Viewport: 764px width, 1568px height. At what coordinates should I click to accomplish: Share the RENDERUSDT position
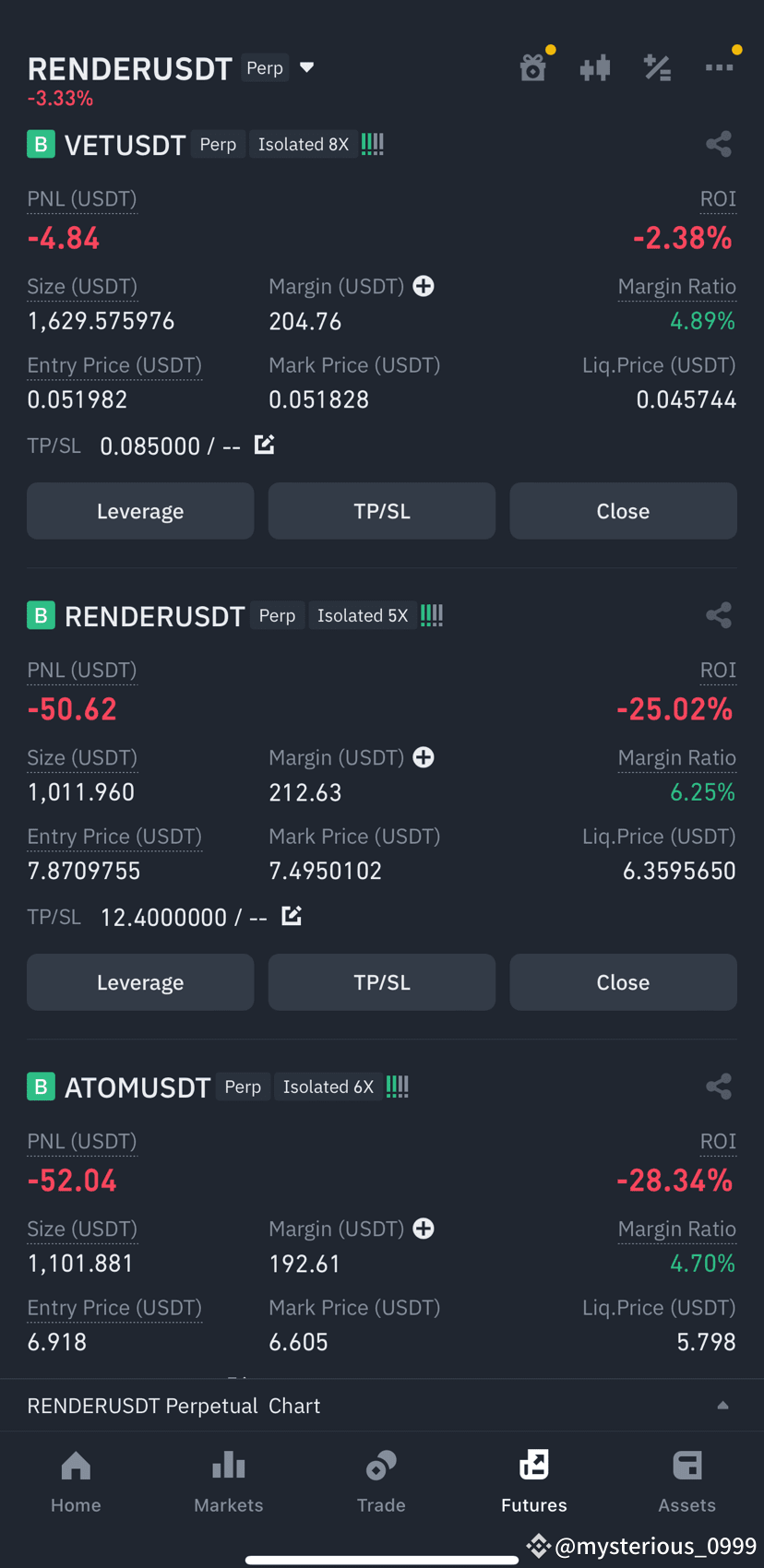tap(719, 615)
